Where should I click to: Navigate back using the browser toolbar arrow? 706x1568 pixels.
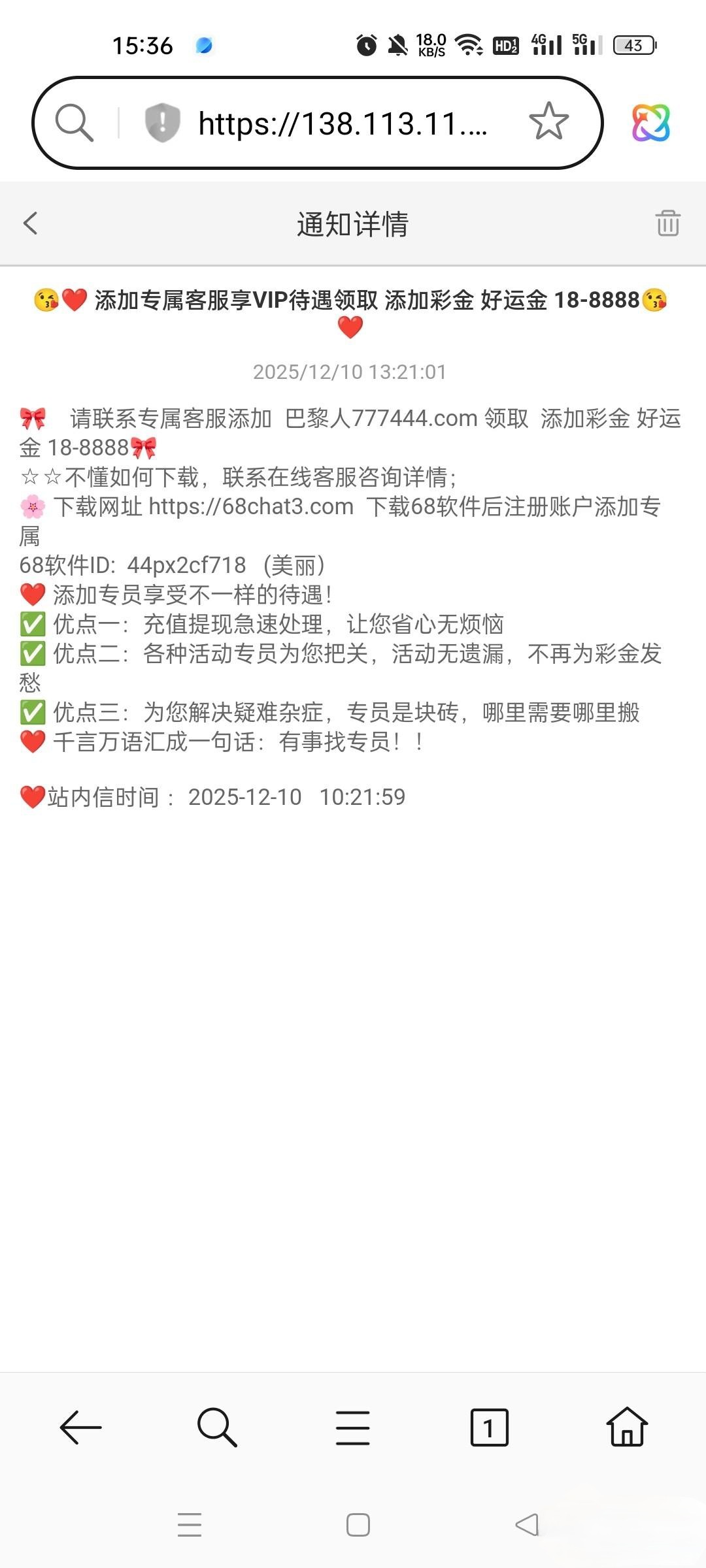coord(80,1428)
